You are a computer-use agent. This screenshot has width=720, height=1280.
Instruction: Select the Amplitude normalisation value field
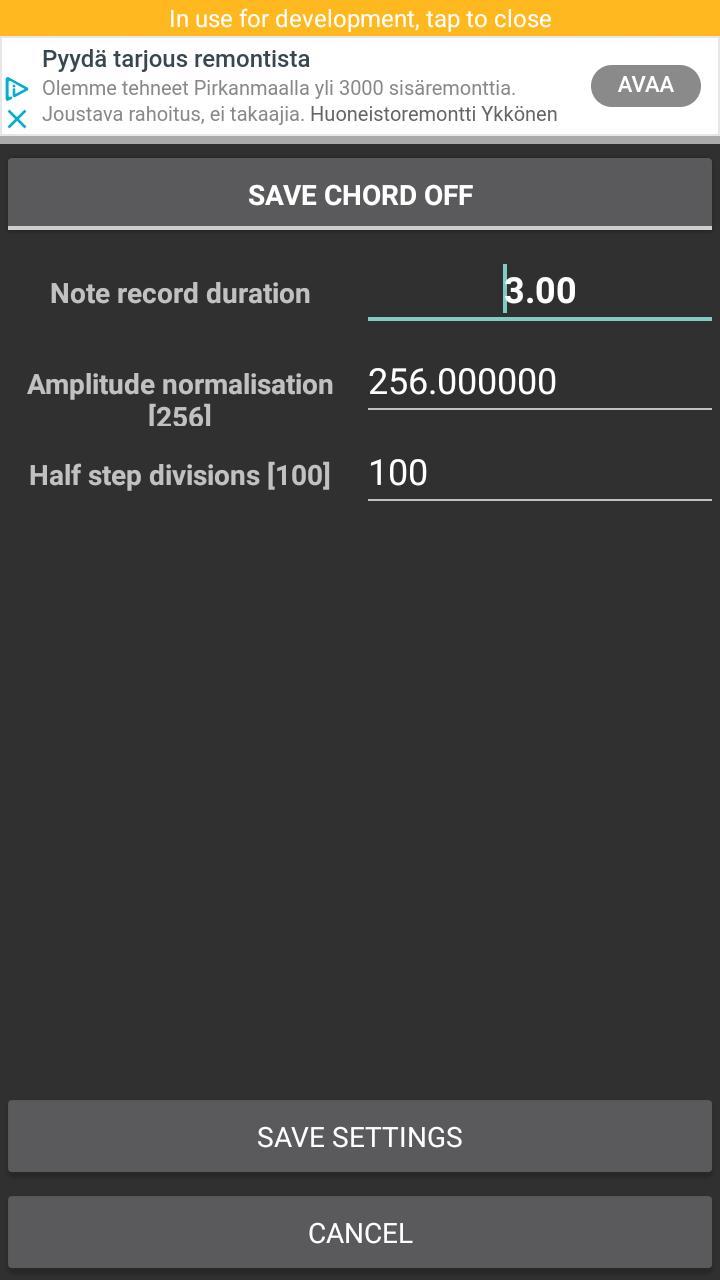(x=540, y=381)
